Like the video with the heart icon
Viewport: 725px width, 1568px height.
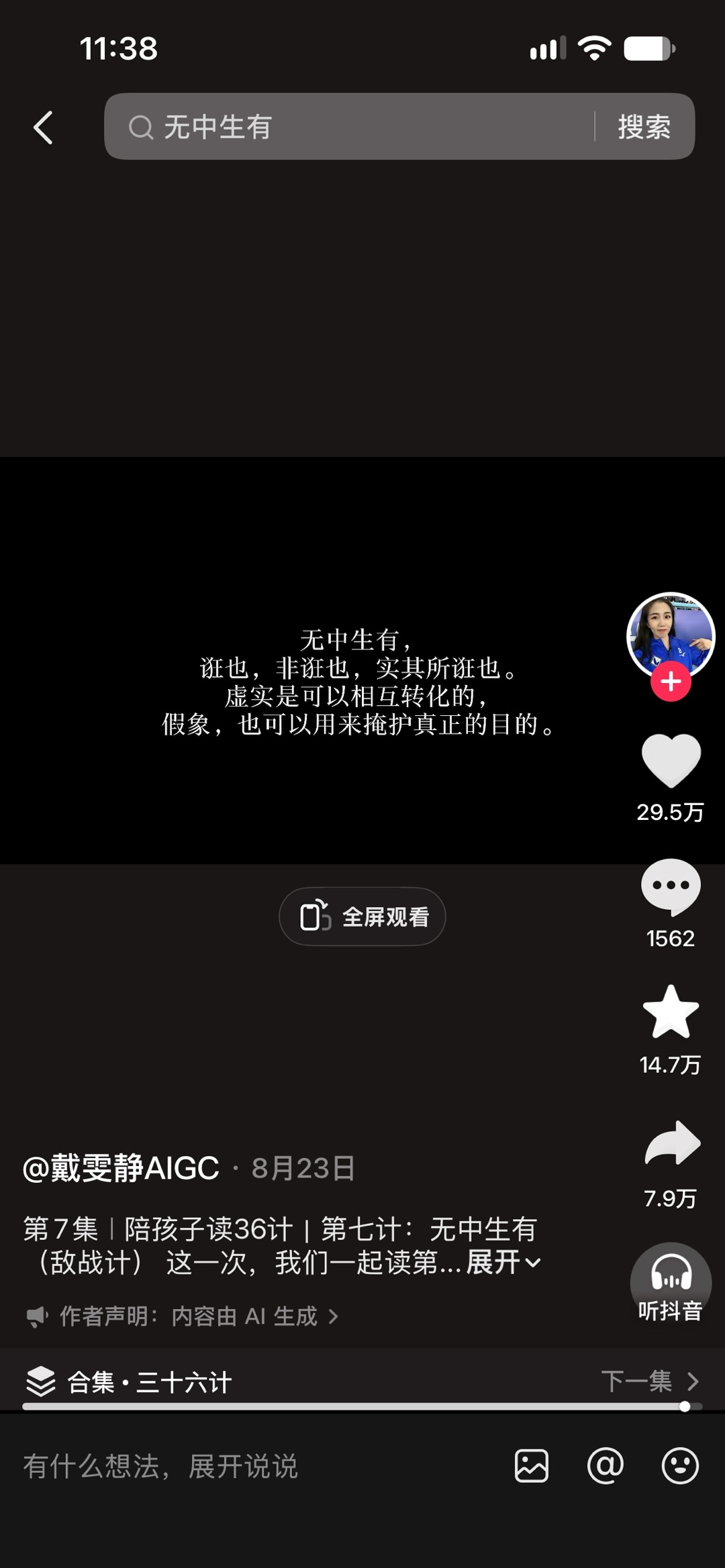[x=671, y=760]
